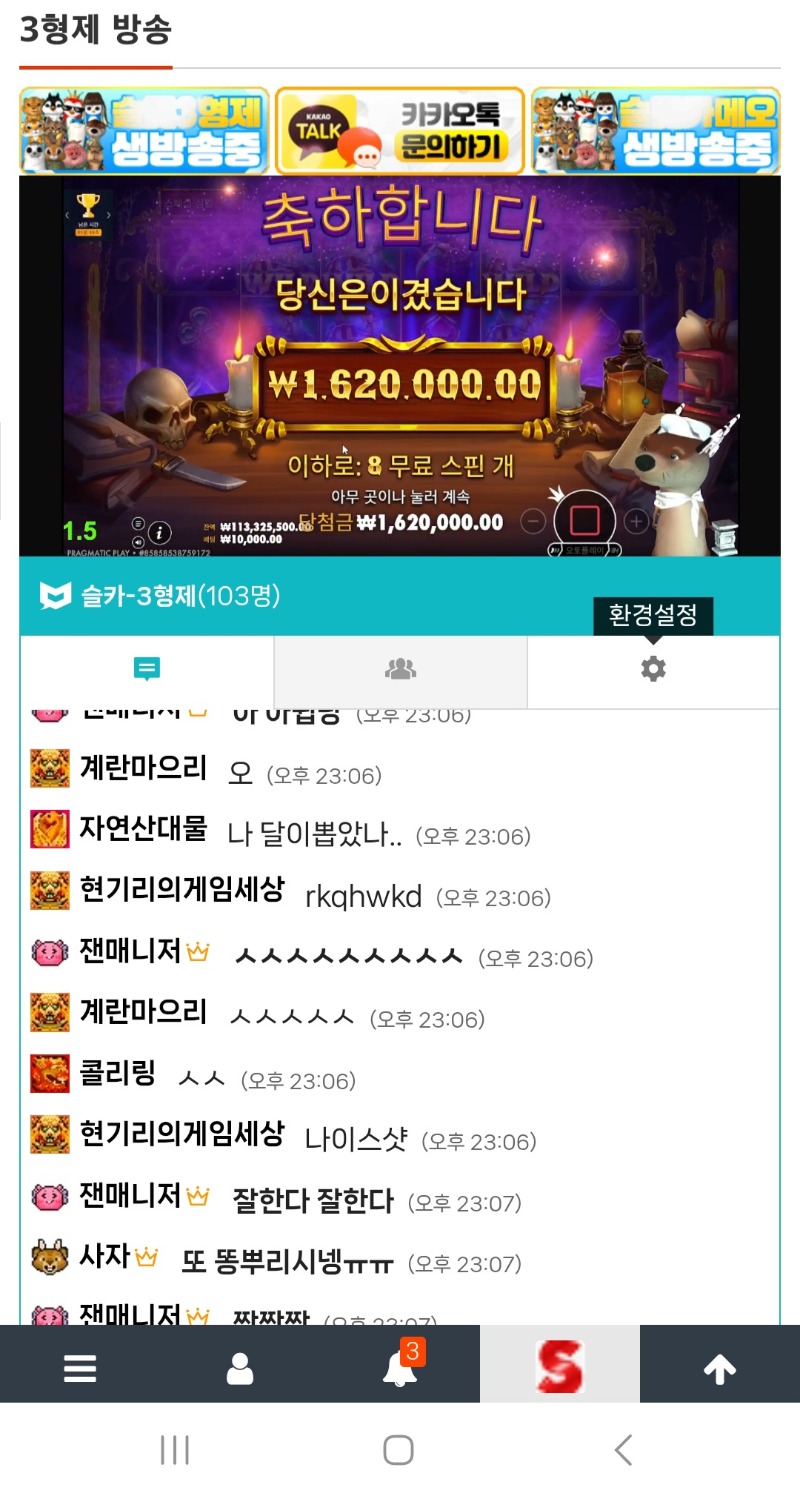Go back using system back button
Viewport: 800px width, 1496px height.
pos(623,1450)
